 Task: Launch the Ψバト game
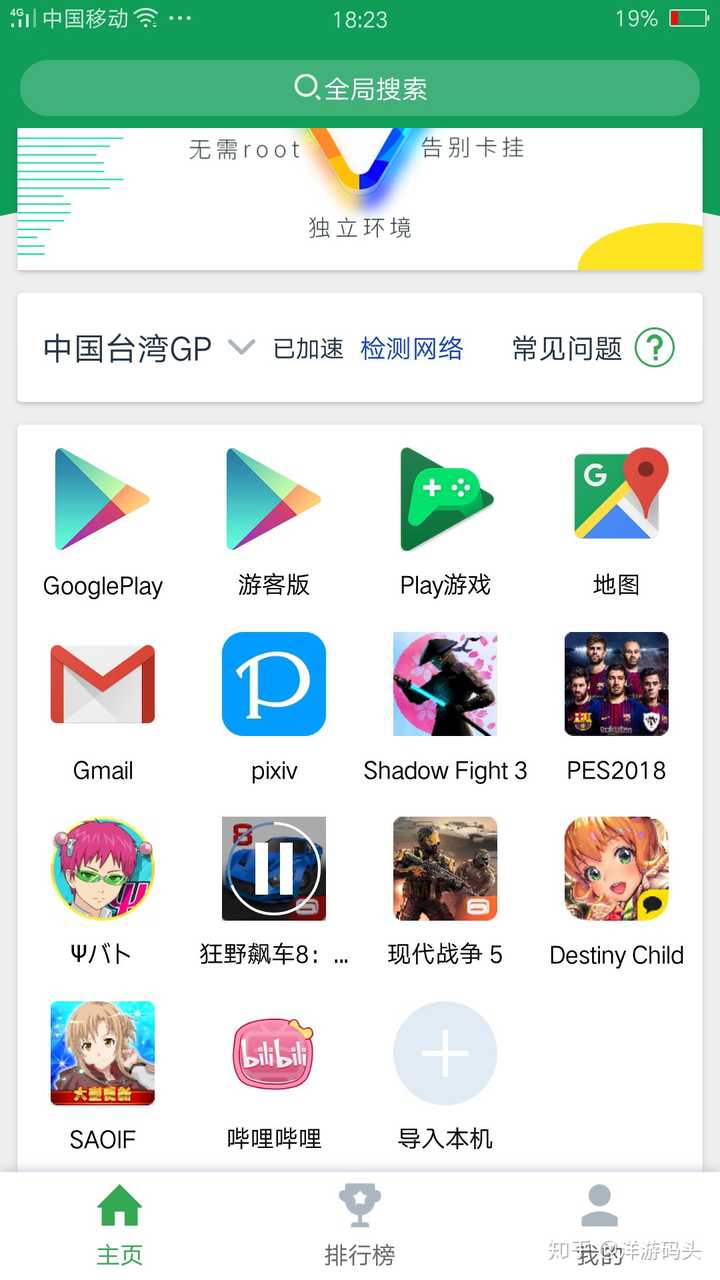[x=103, y=869]
